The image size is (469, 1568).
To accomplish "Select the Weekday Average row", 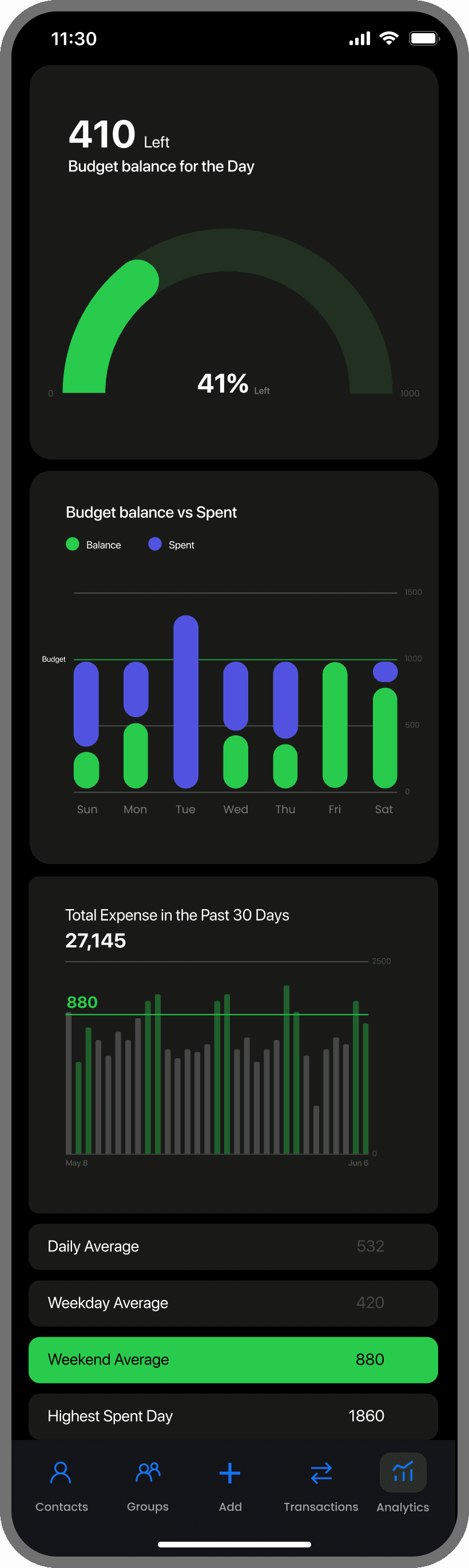I will pos(233,1303).
